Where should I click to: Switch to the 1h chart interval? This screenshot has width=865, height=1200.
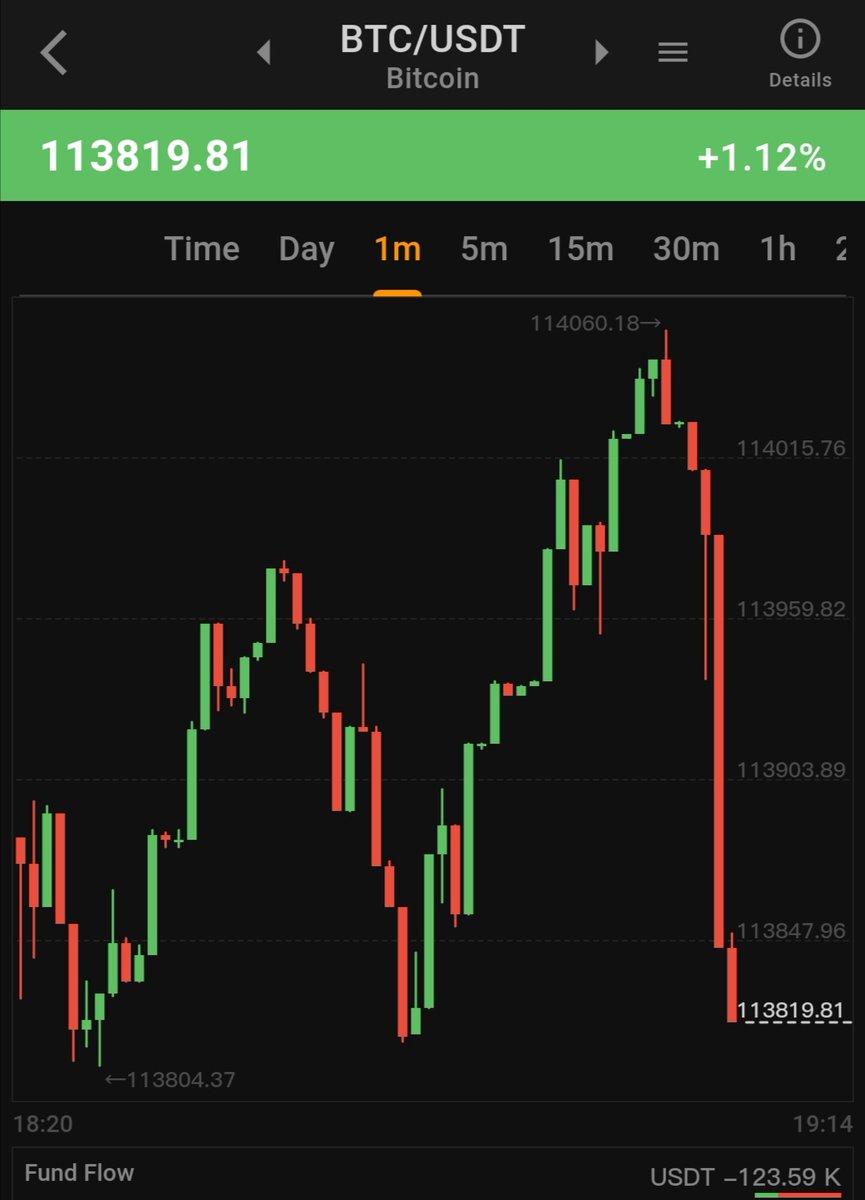[x=778, y=248]
